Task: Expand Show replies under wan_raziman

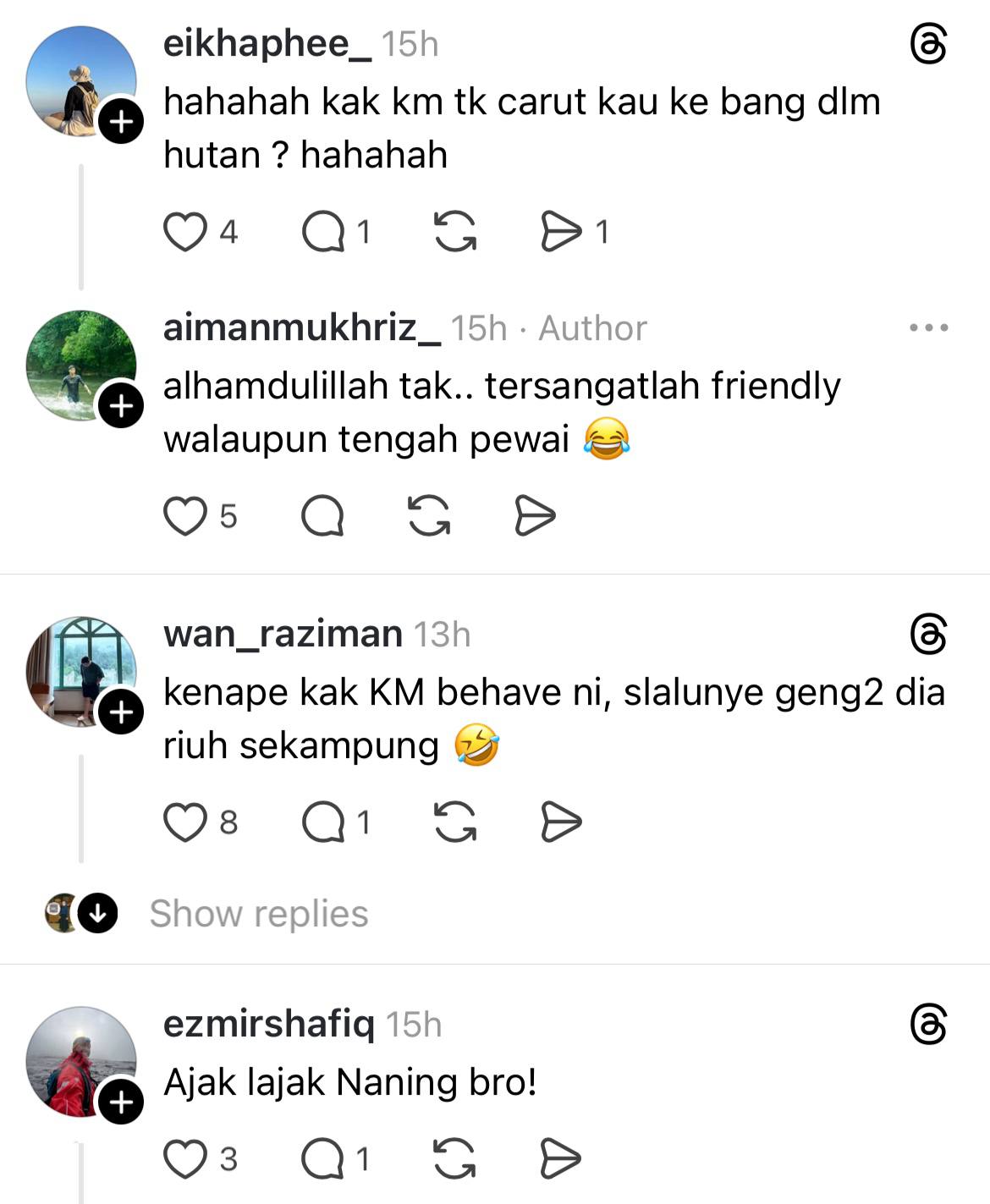Action: tap(258, 914)
